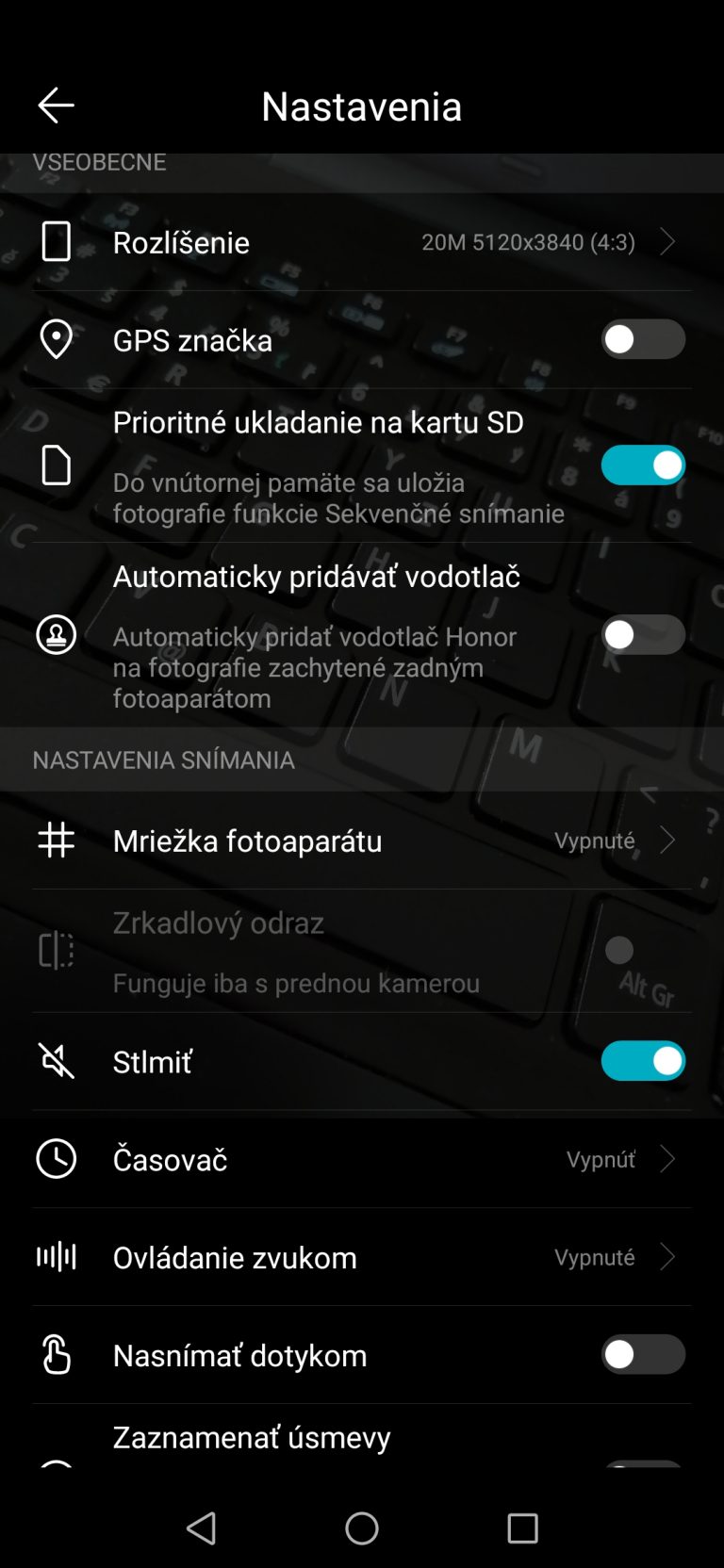Open the Rozlíšenie resolution setting

(362, 242)
